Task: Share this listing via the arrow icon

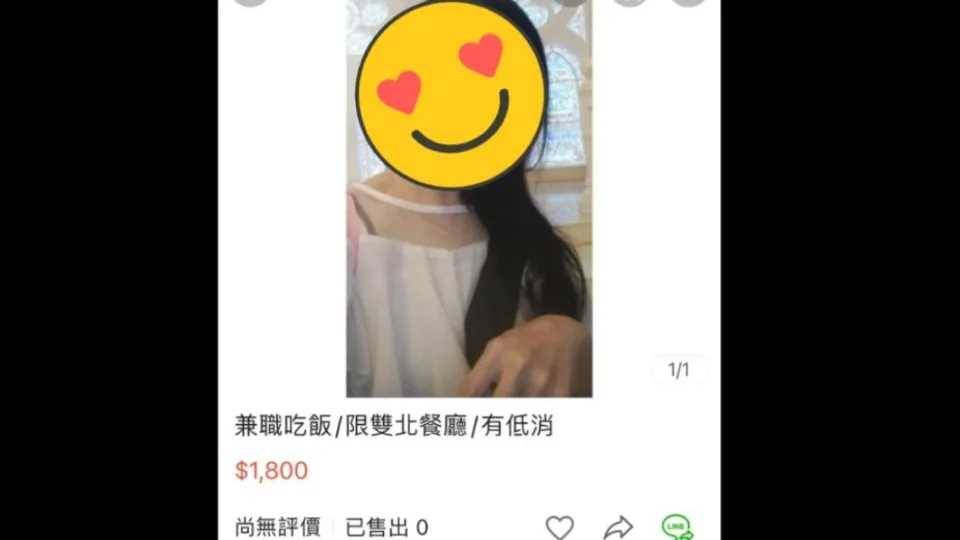Action: (618, 527)
